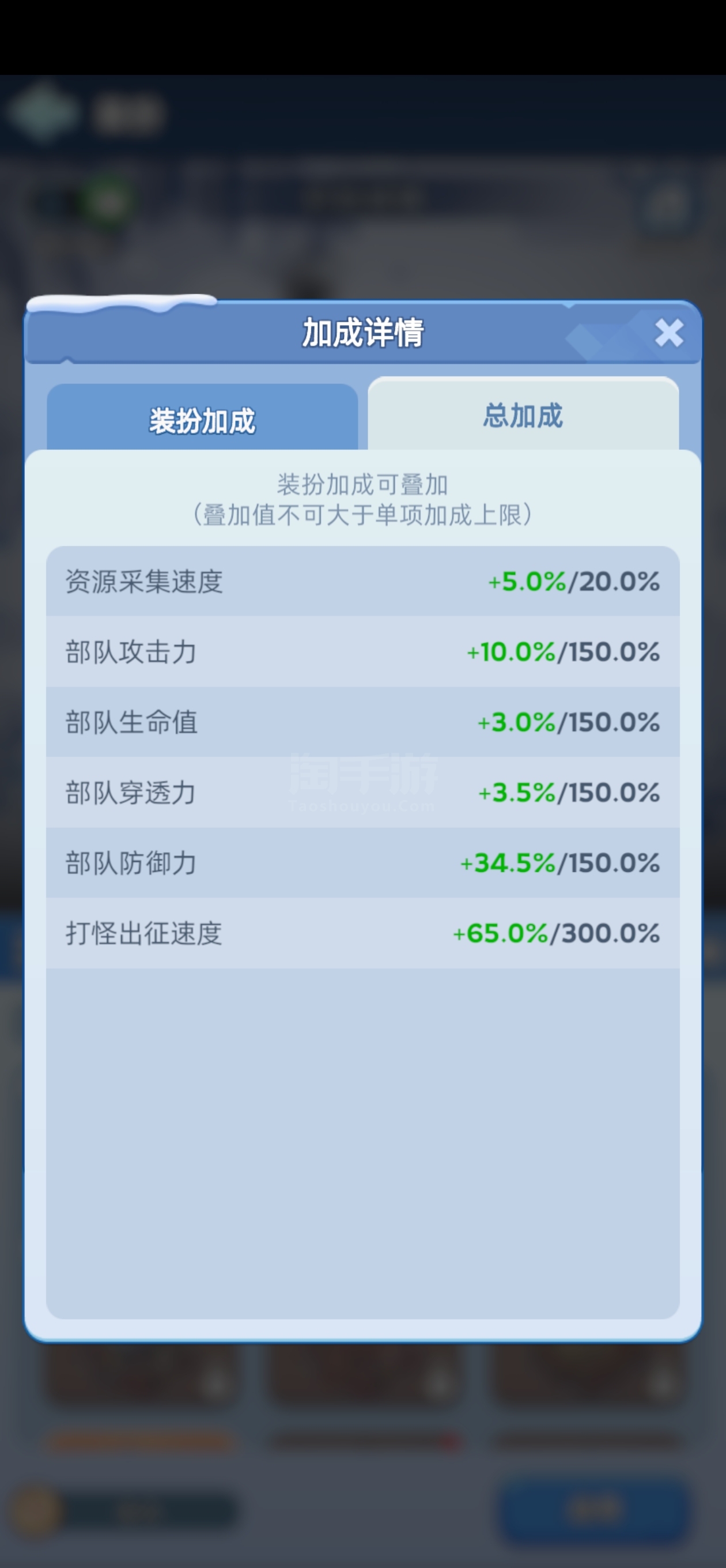Viewport: 726px width, 1568px height.
Task: Switch to the 总加成 tab
Action: [523, 414]
